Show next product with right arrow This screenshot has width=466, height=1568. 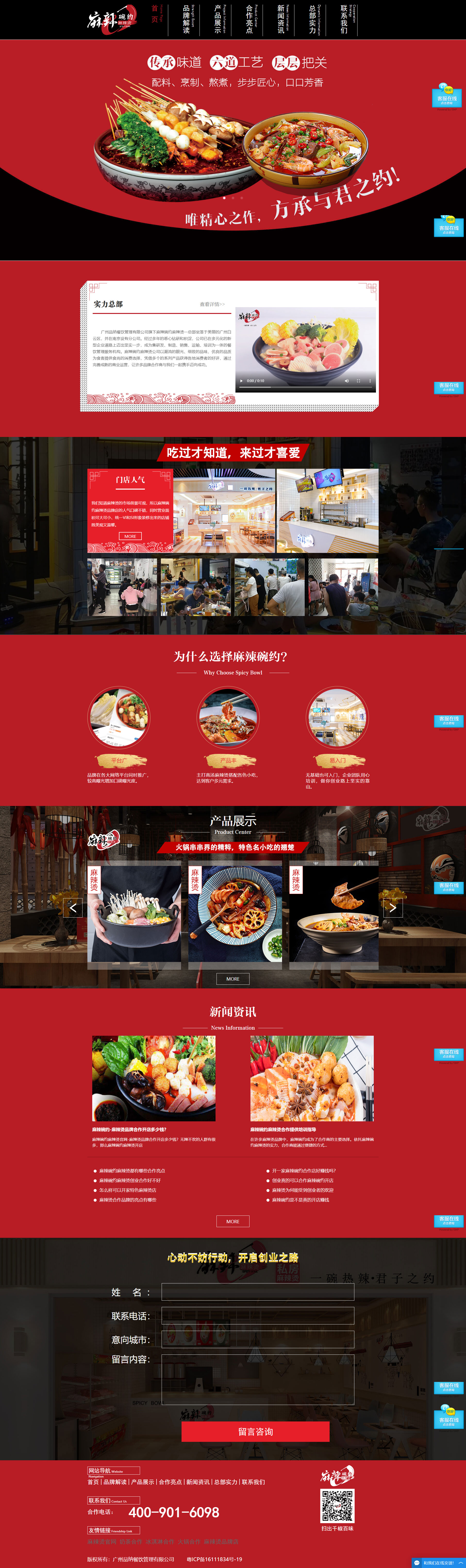coord(393,908)
